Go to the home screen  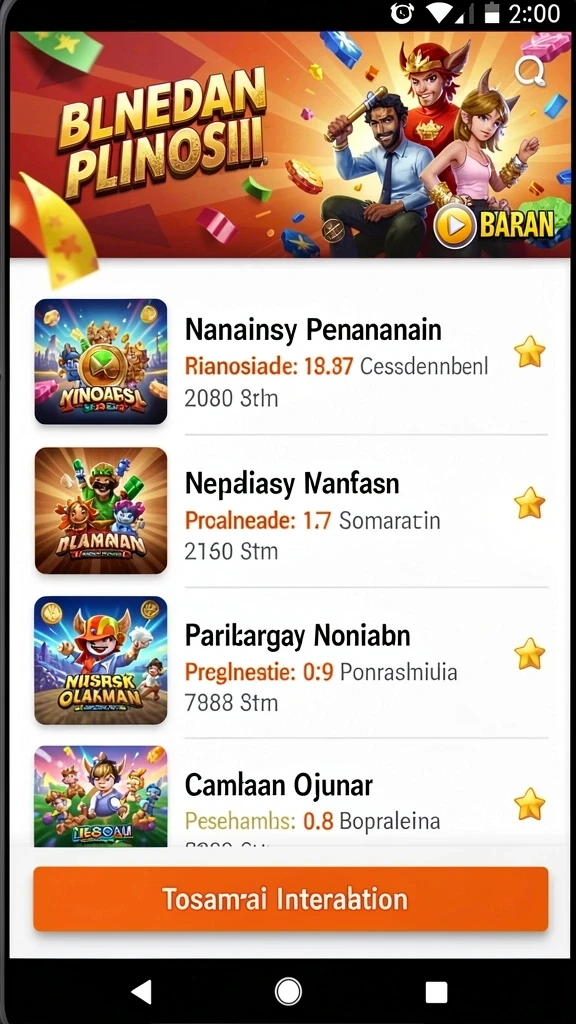(x=288, y=991)
